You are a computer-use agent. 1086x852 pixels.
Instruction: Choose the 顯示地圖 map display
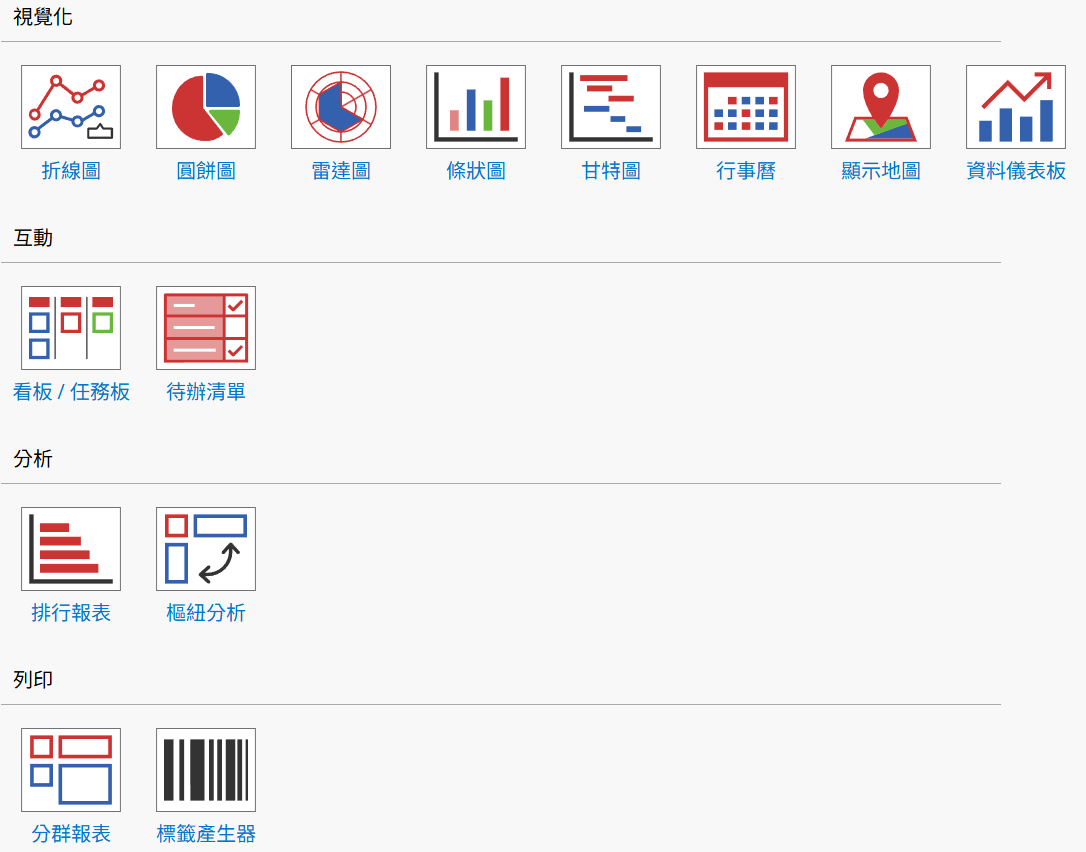[881, 107]
